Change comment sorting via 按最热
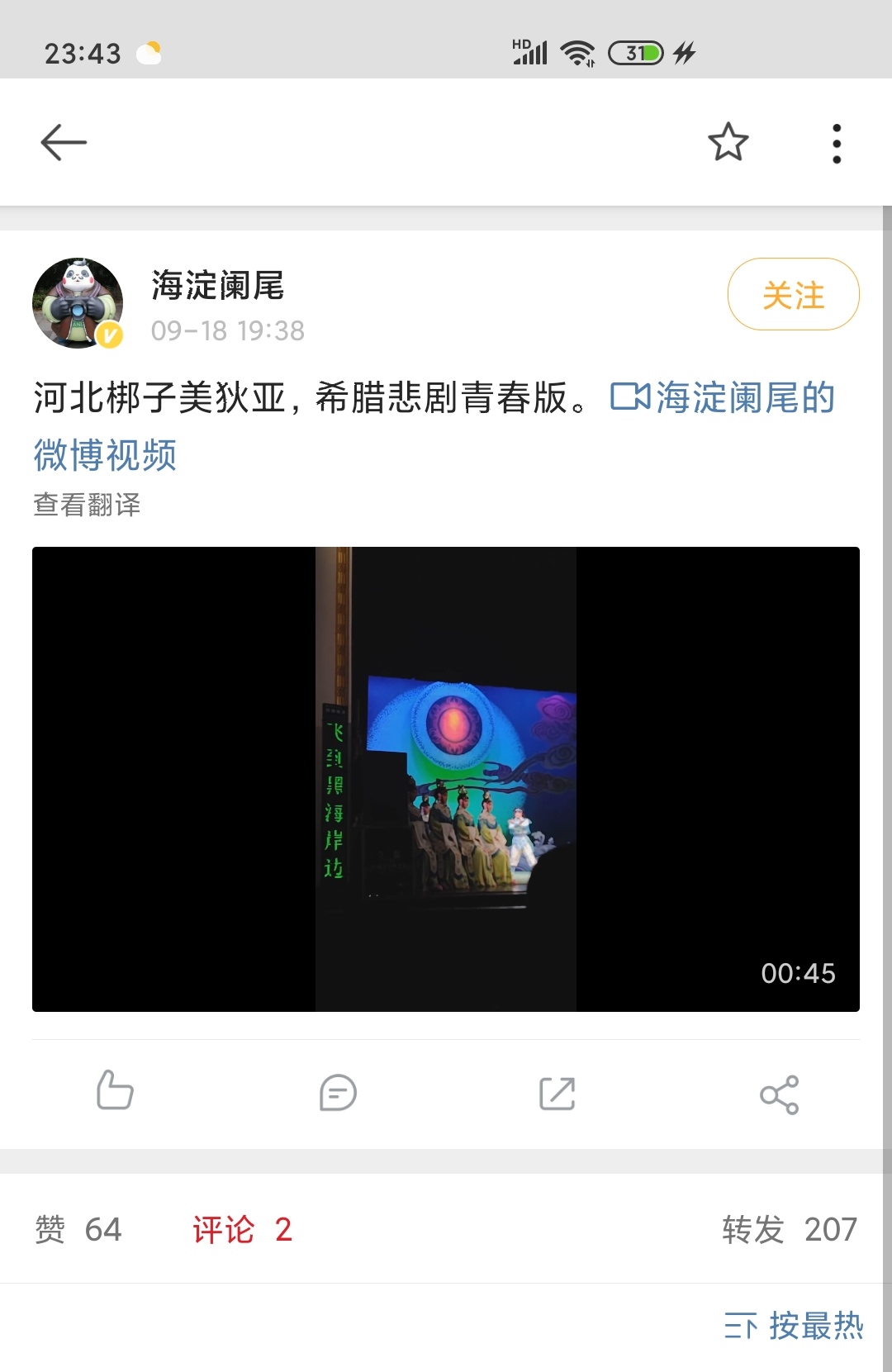The height and width of the screenshot is (1372, 892). pos(794,1326)
